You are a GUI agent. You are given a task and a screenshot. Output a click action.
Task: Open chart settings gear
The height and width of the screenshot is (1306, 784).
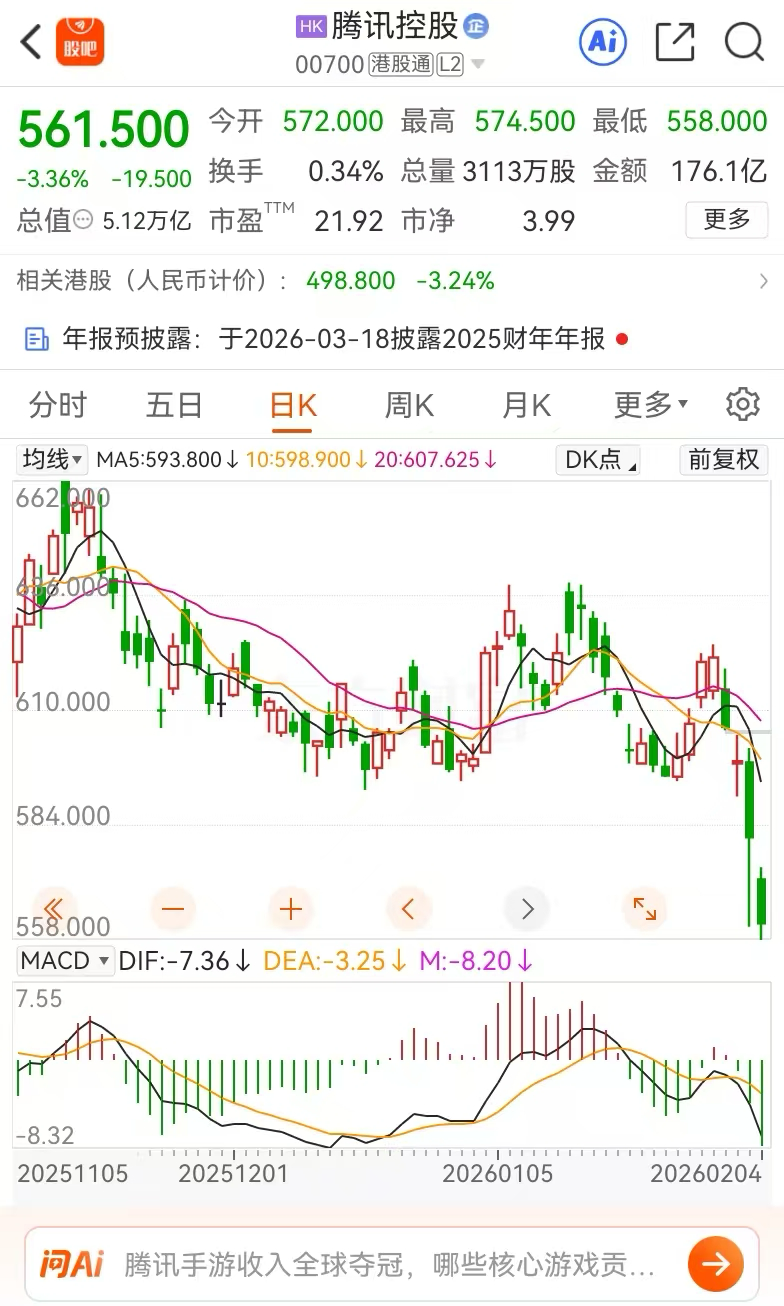point(742,405)
